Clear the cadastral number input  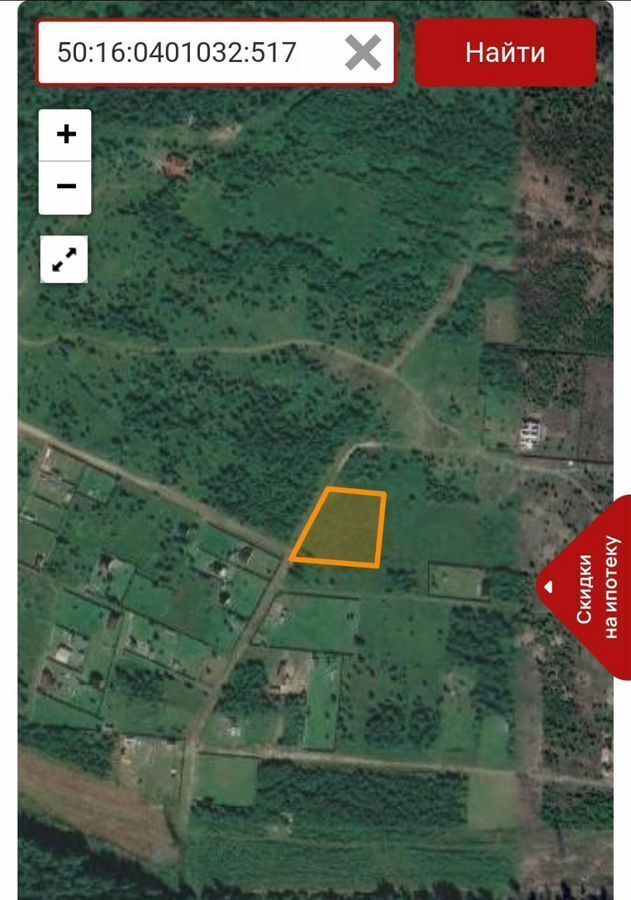(362, 52)
